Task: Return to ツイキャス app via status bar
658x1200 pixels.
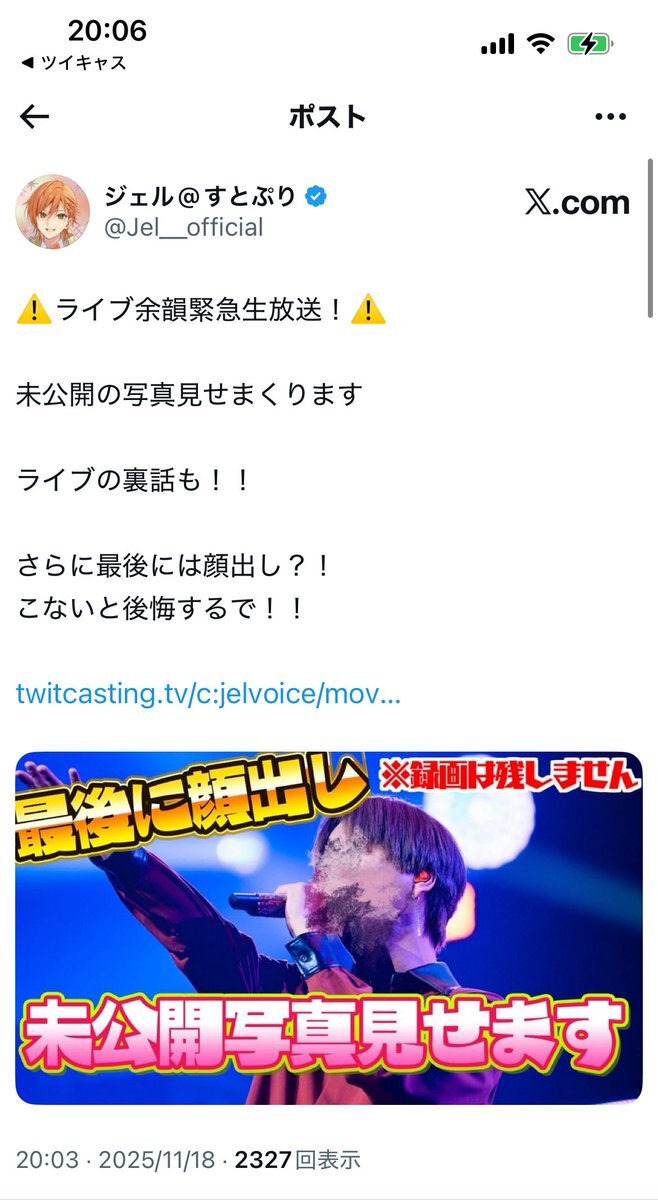Action: [73, 63]
